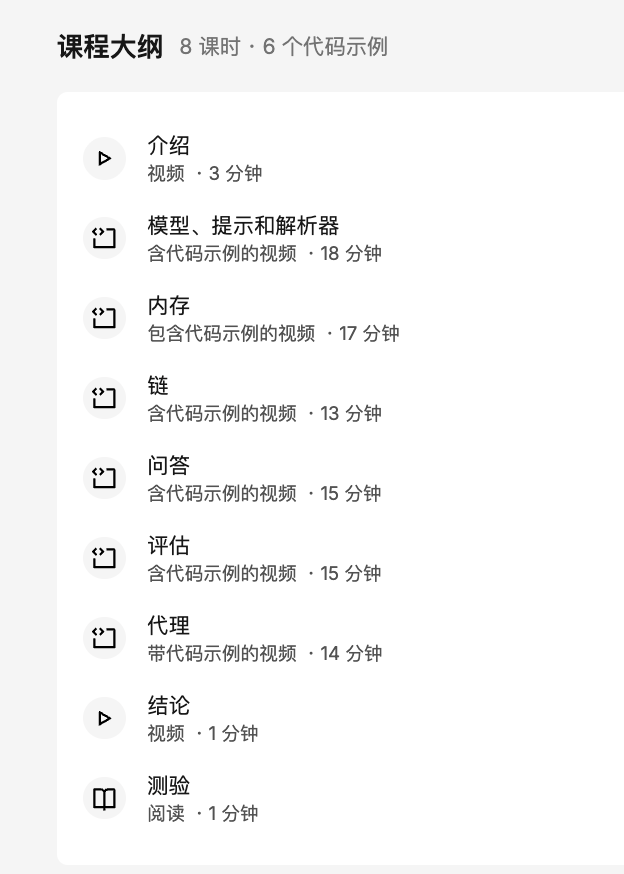Go to the 问答 lesson

(168, 466)
